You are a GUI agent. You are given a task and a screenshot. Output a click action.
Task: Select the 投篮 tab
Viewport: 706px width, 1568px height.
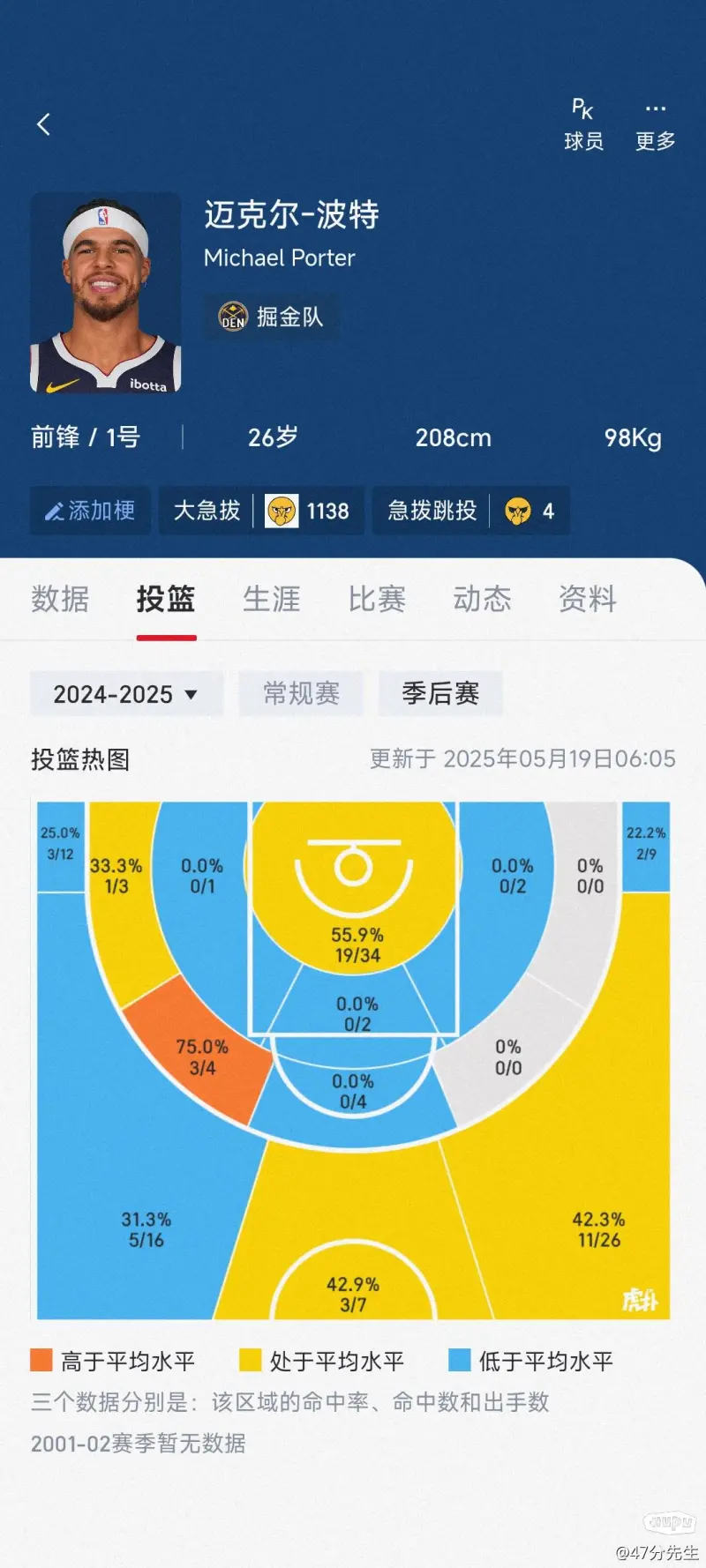click(x=166, y=599)
